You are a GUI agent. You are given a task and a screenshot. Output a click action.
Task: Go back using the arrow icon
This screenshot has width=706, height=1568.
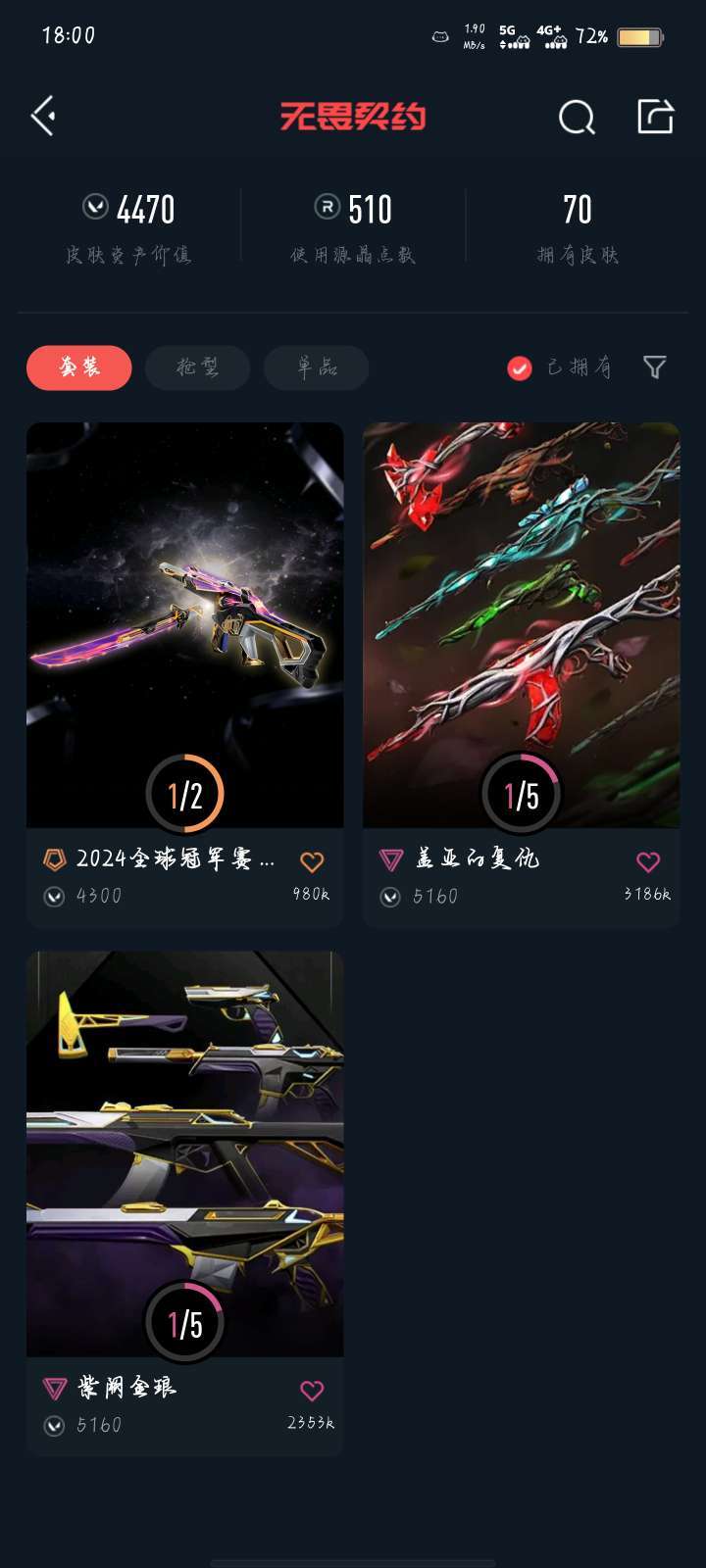tap(43, 117)
